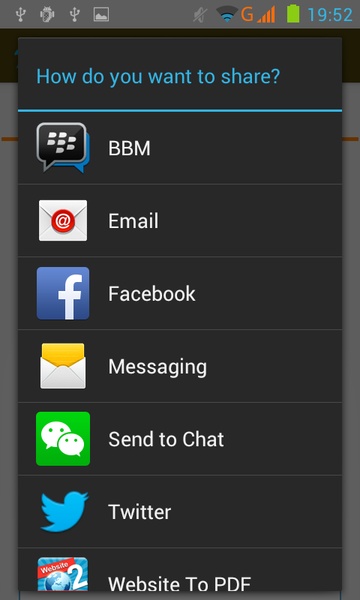Screen dimensions: 360x600
Task: Share through Messaging
Action: (180, 366)
